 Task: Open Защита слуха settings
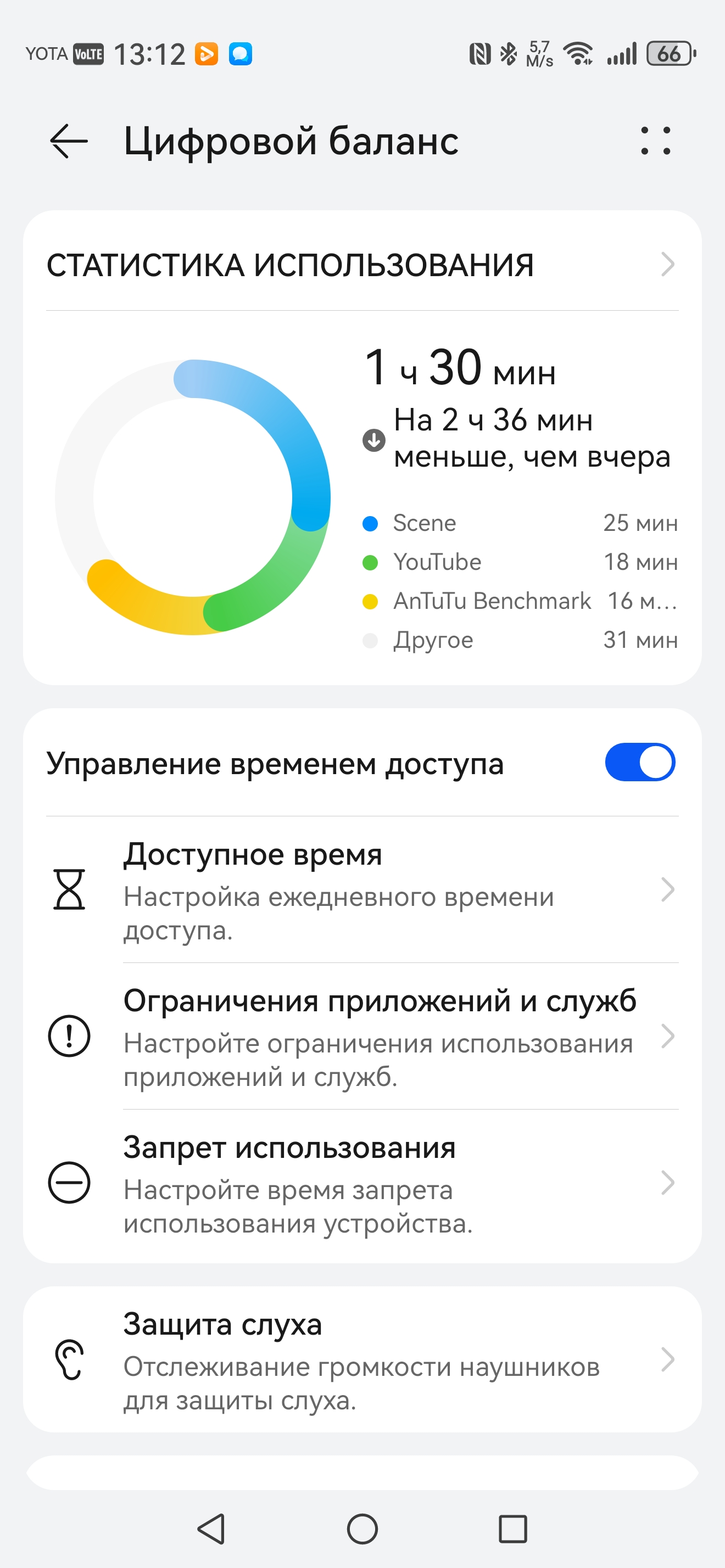coord(362,1360)
